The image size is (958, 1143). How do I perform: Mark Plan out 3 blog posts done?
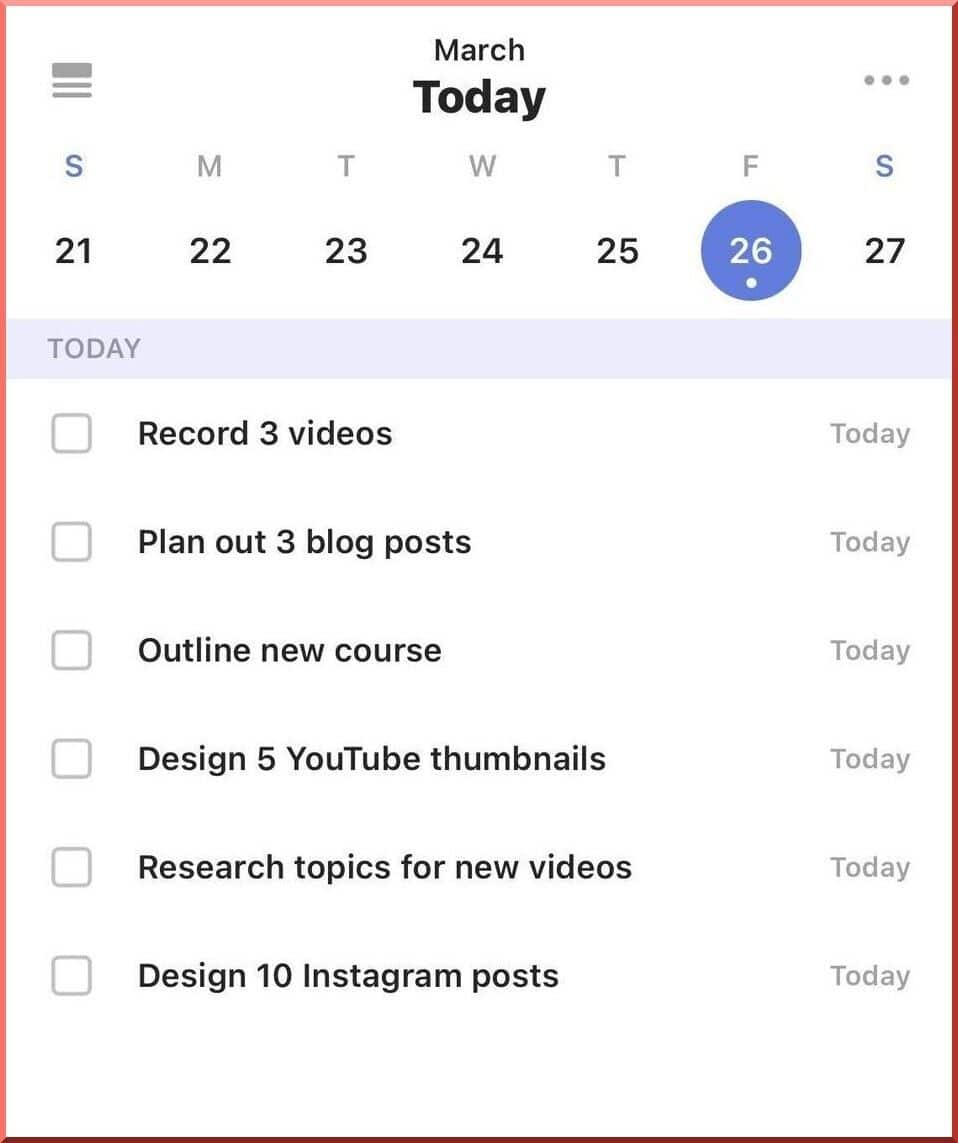[x=72, y=542]
